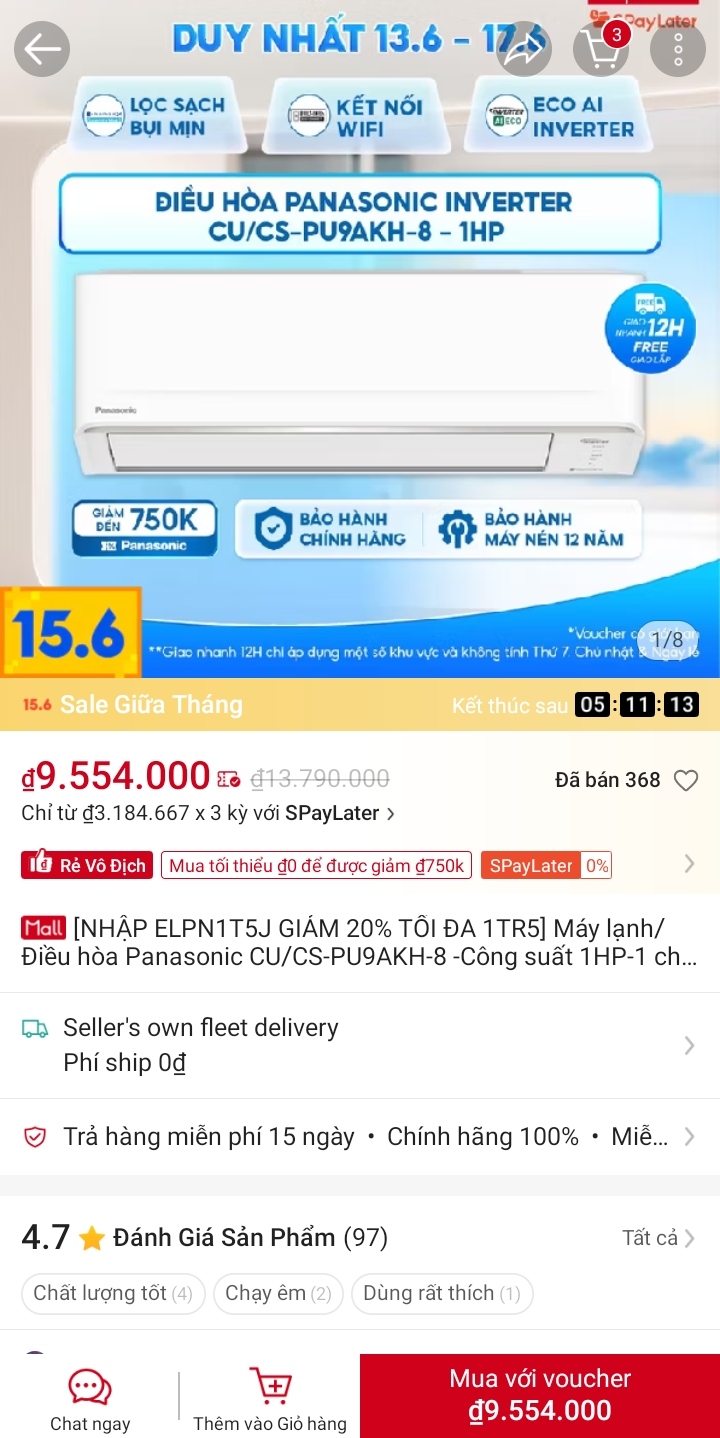Image resolution: width=720 pixels, height=1438 pixels.
Task: Filter reviews by Dùng rất thích
Action: (442, 1293)
